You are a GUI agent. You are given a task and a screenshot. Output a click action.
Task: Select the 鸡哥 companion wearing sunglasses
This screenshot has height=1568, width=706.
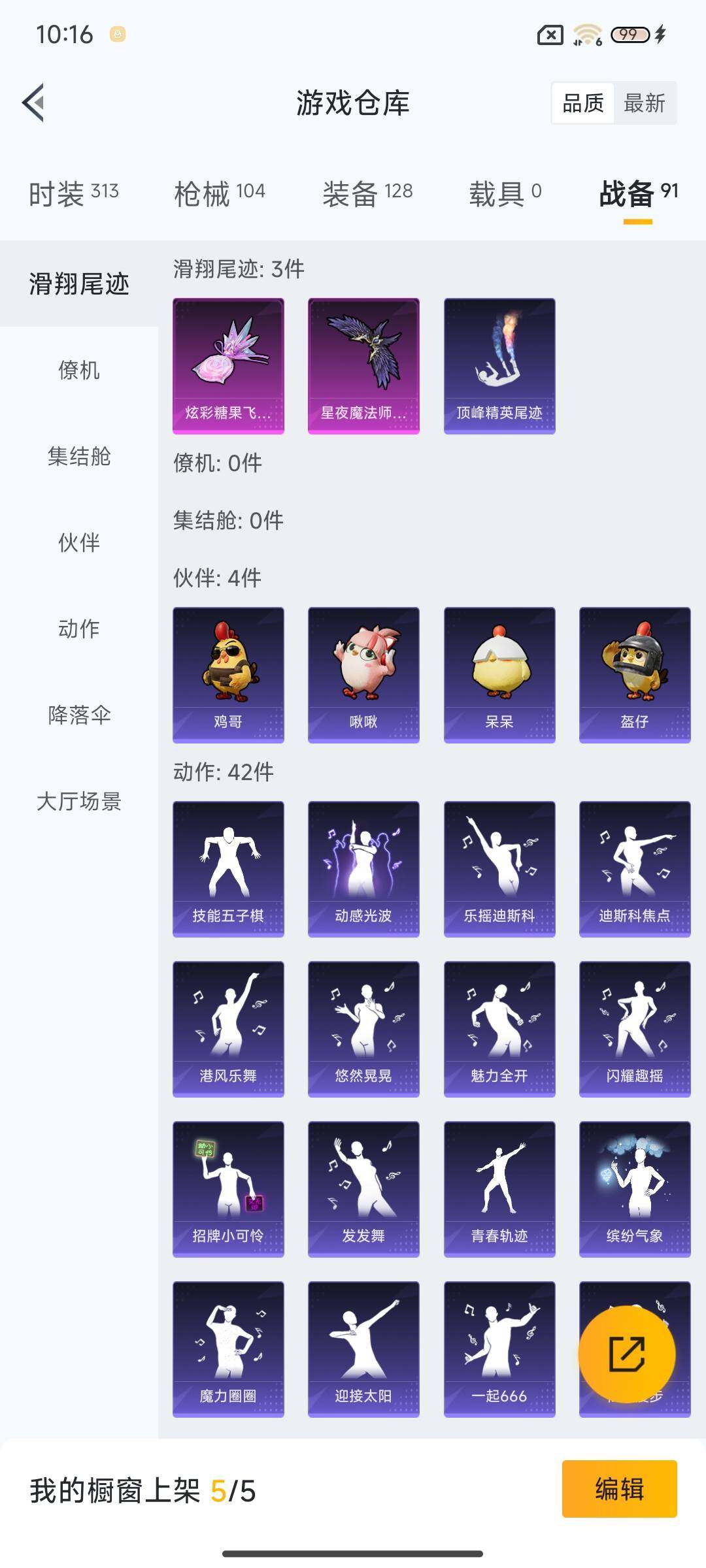[227, 673]
